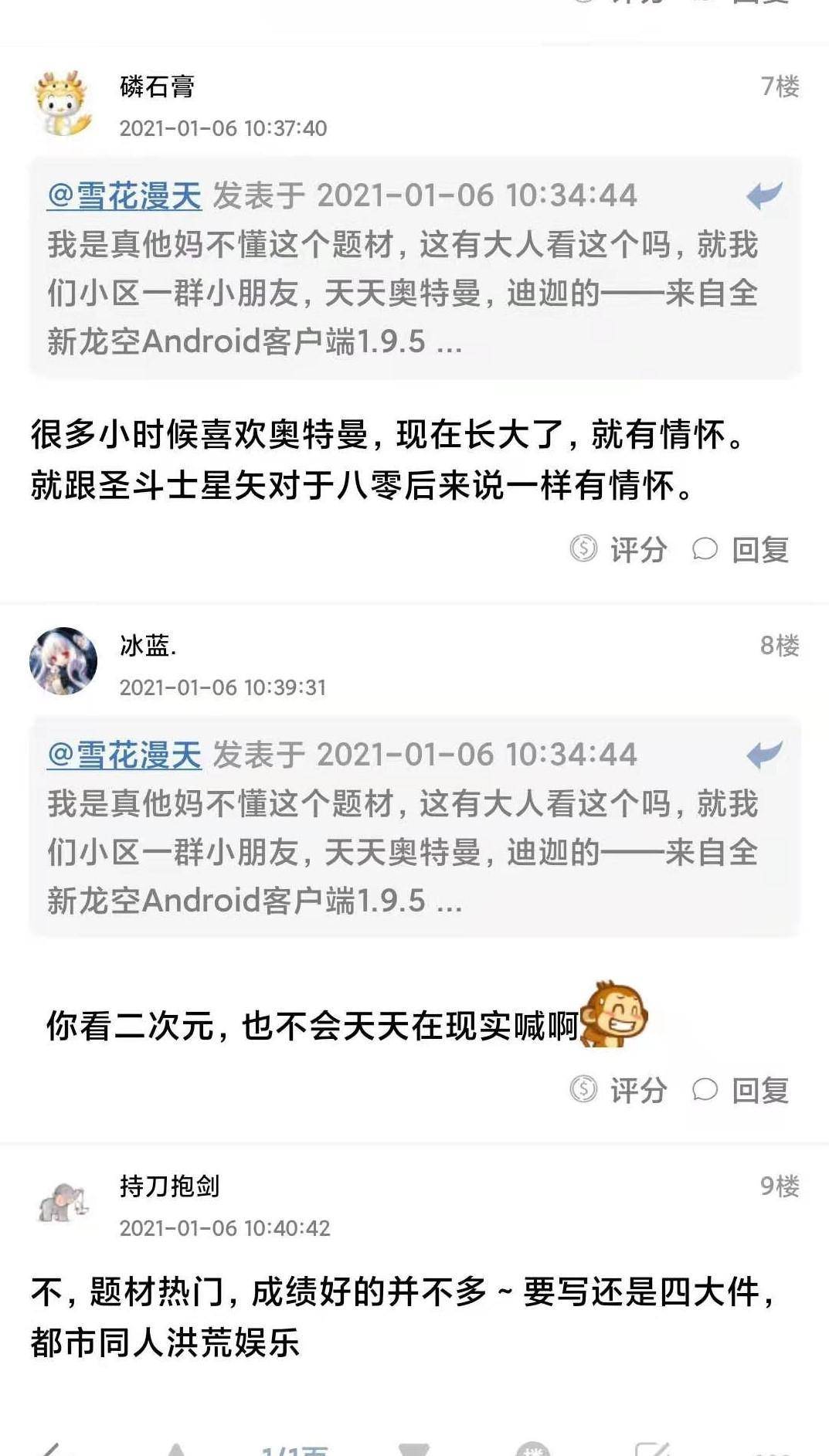Image resolution: width=829 pixels, height=1456 pixels.
Task: Open username 磷石膏
Action: [x=157, y=87]
